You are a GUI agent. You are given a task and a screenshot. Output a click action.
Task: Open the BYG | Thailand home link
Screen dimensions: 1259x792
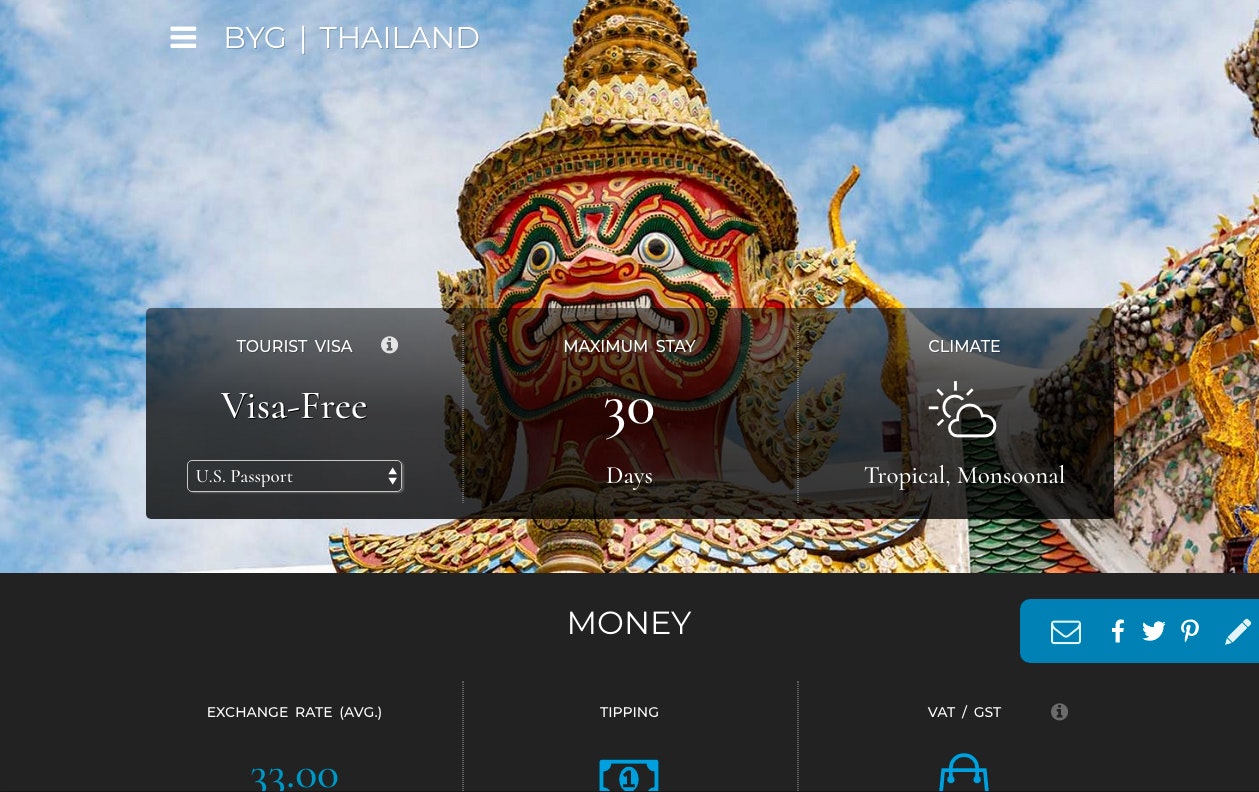[351, 38]
